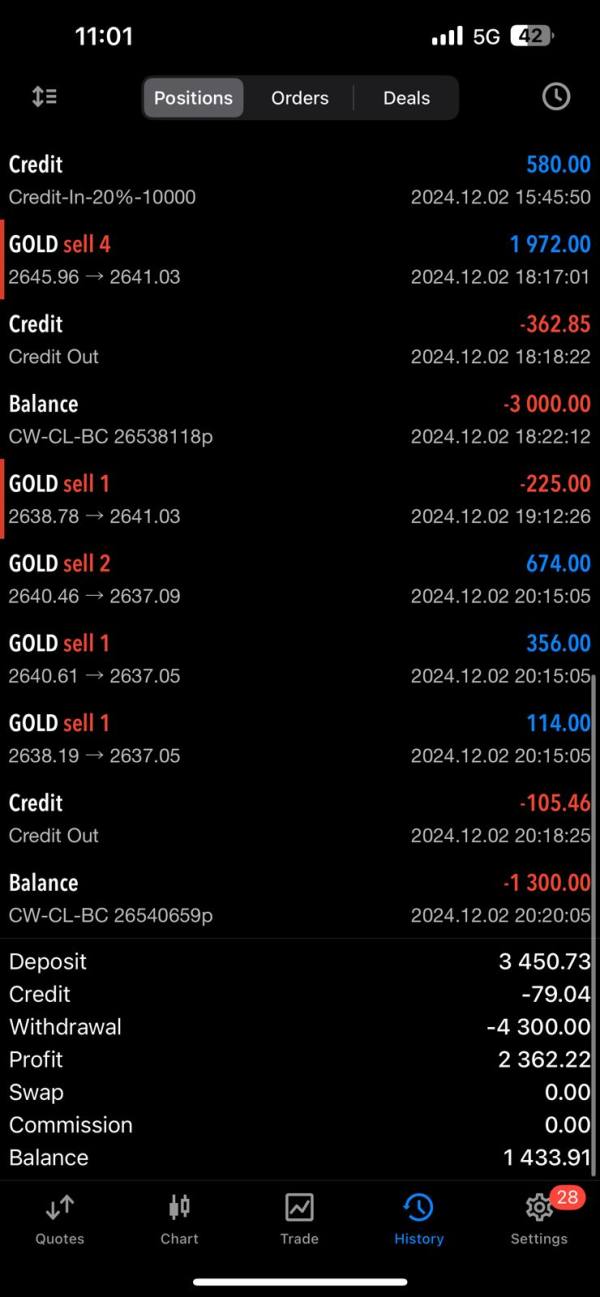Open the Credit-In-20%-10000 entry
Viewport: 600px width, 1297px height.
pos(300,179)
